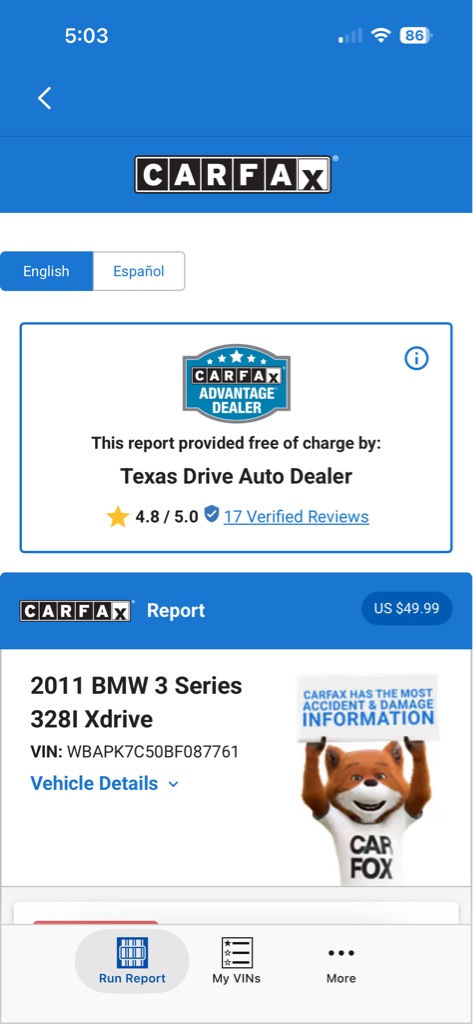Switch report language to Español
Image resolution: width=473 pixels, height=1024 pixels.
coord(139,271)
